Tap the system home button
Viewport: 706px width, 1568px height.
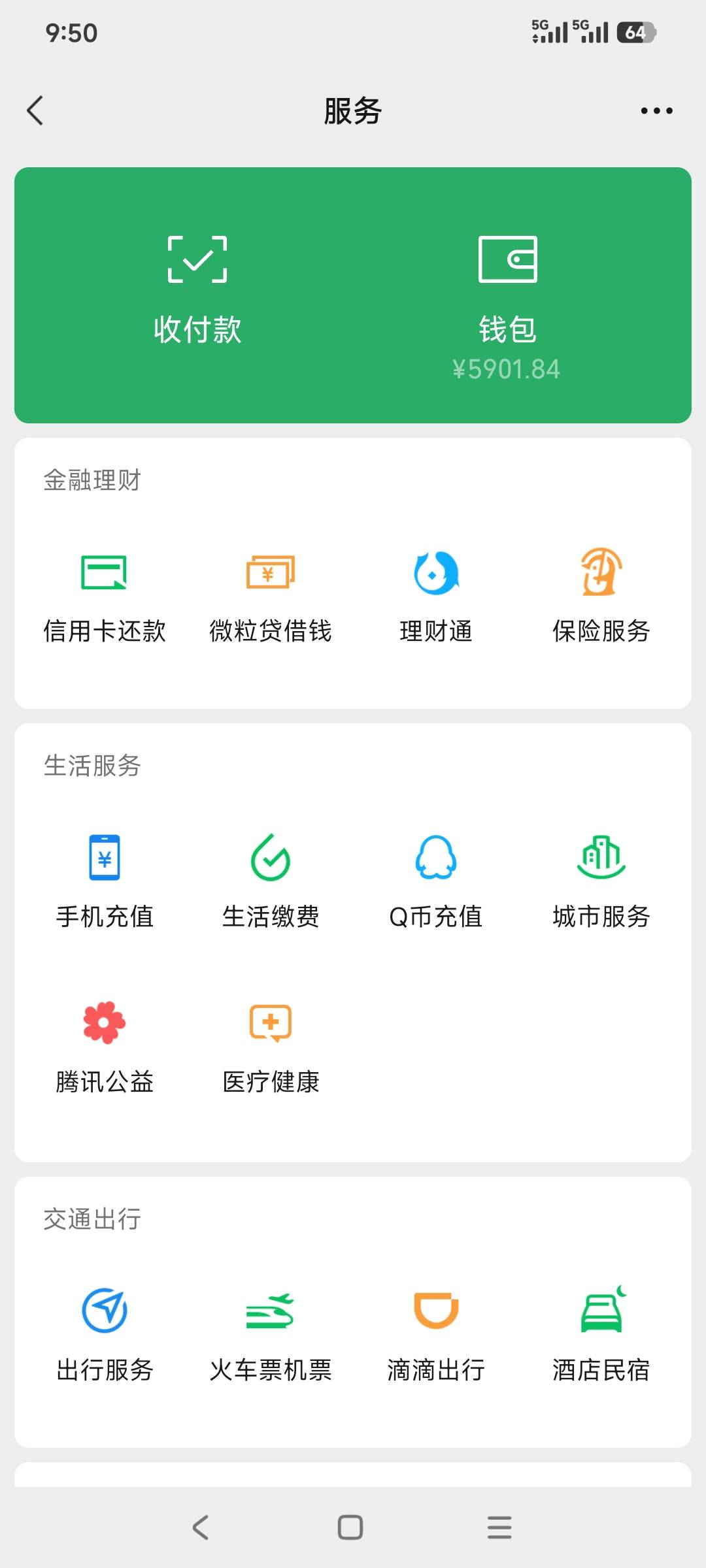tap(350, 1527)
